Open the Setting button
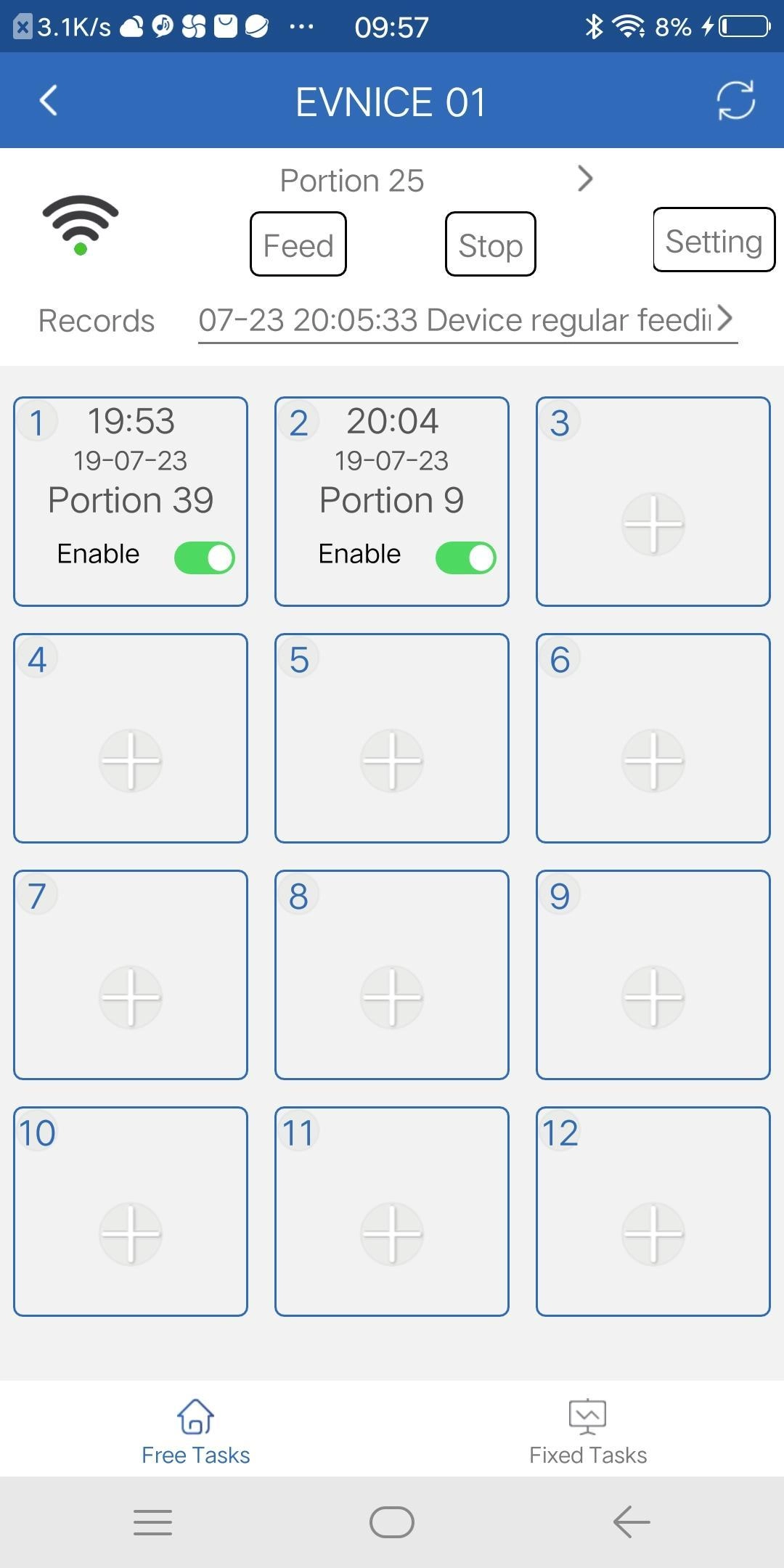 click(713, 240)
